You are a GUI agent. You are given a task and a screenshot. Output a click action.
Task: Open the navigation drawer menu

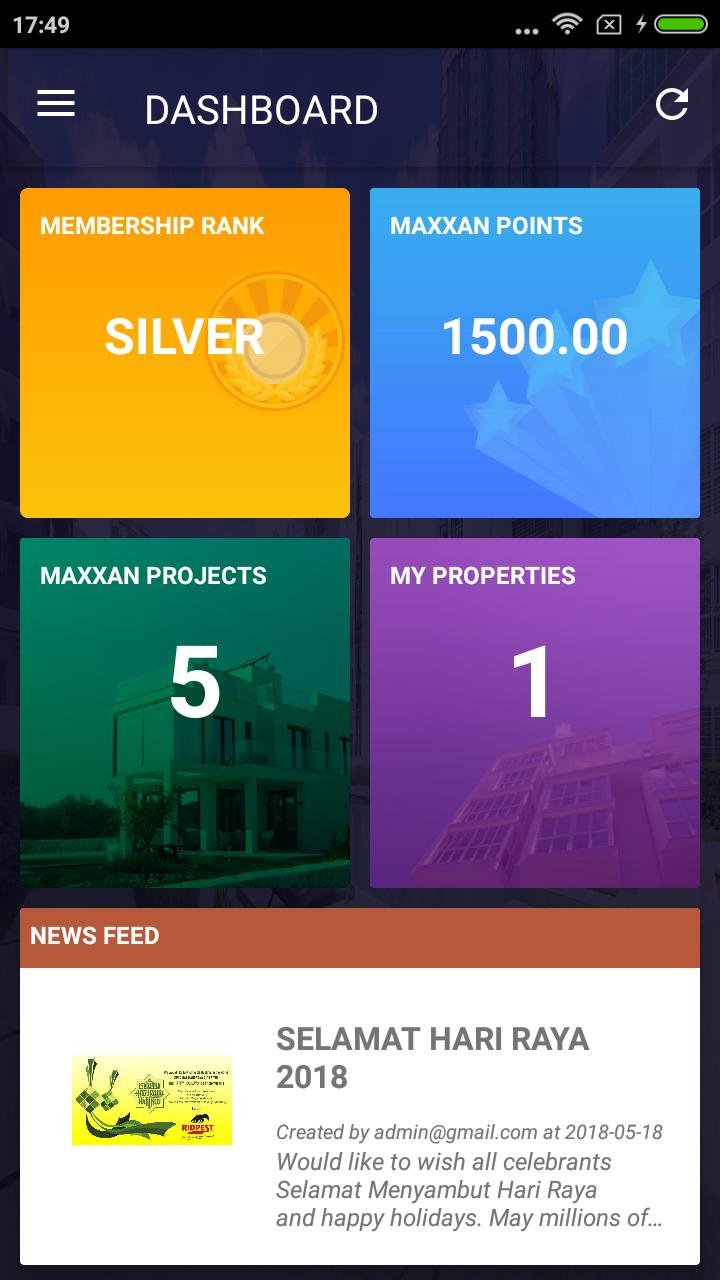55,103
